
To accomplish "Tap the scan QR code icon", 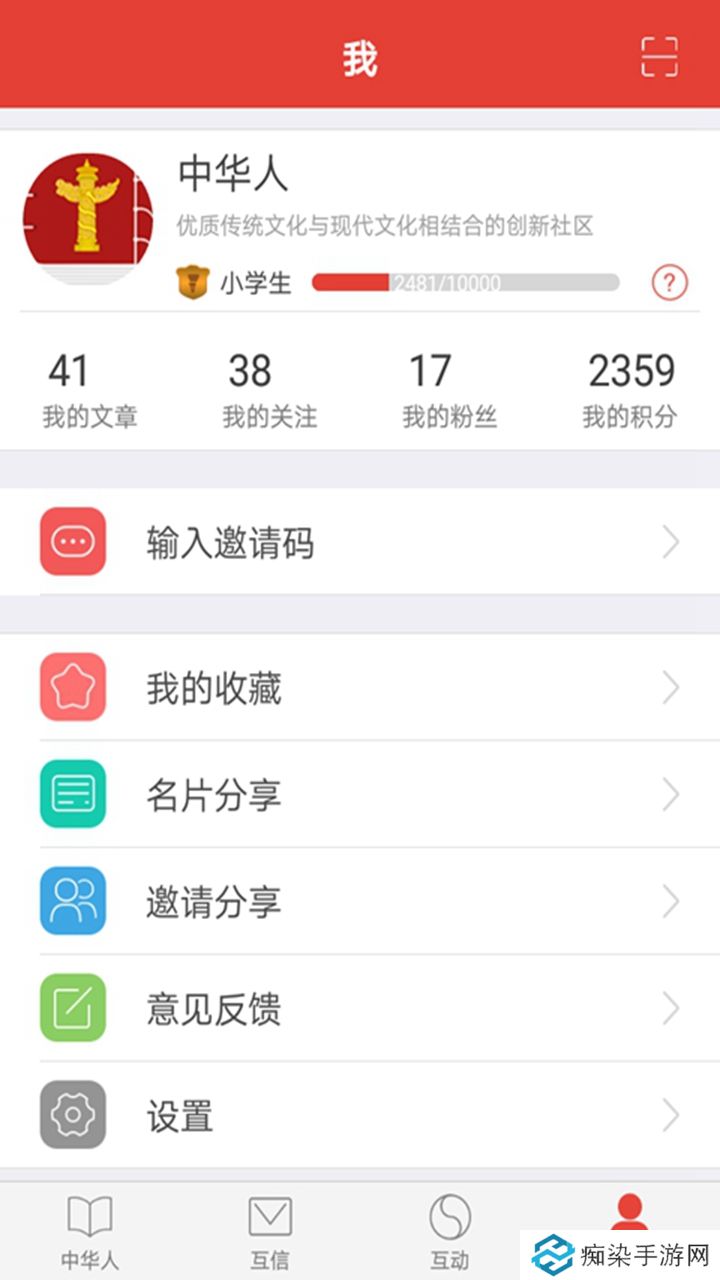I will (x=660, y=56).
